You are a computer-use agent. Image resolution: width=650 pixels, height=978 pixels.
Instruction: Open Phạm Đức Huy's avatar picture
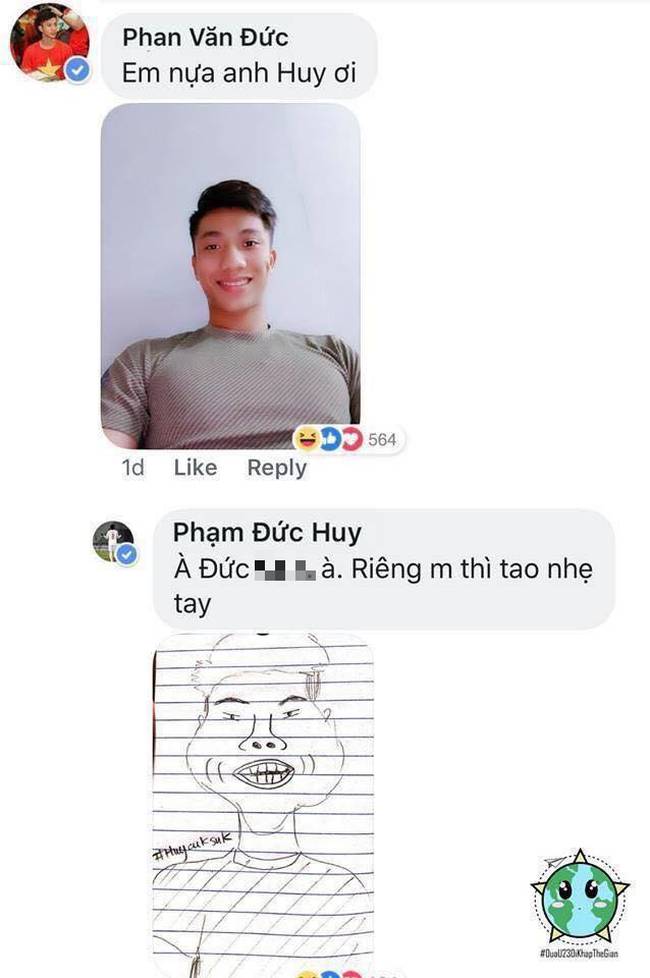click(x=114, y=541)
